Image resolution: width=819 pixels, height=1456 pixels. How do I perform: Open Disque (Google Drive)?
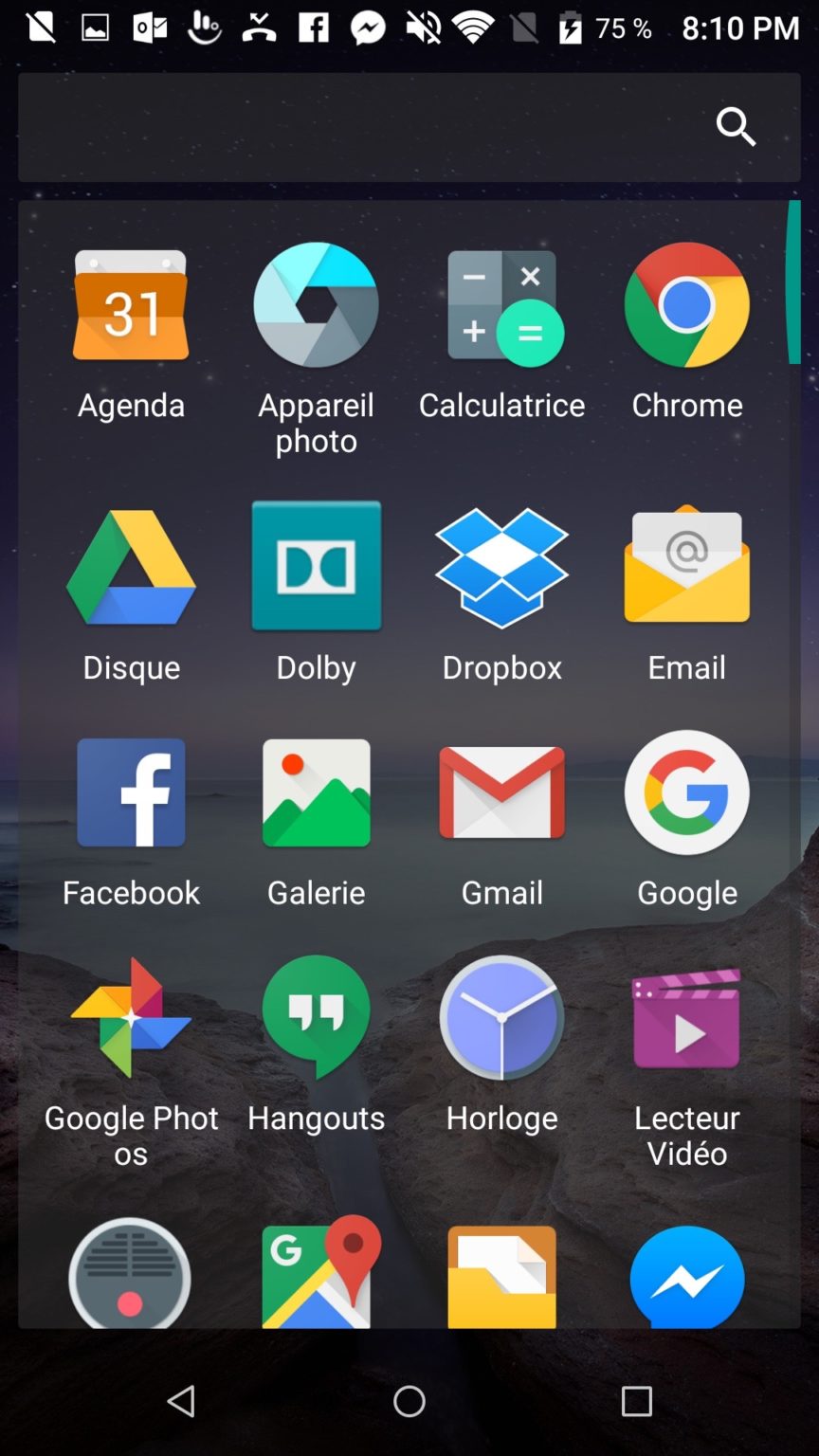[x=131, y=568]
